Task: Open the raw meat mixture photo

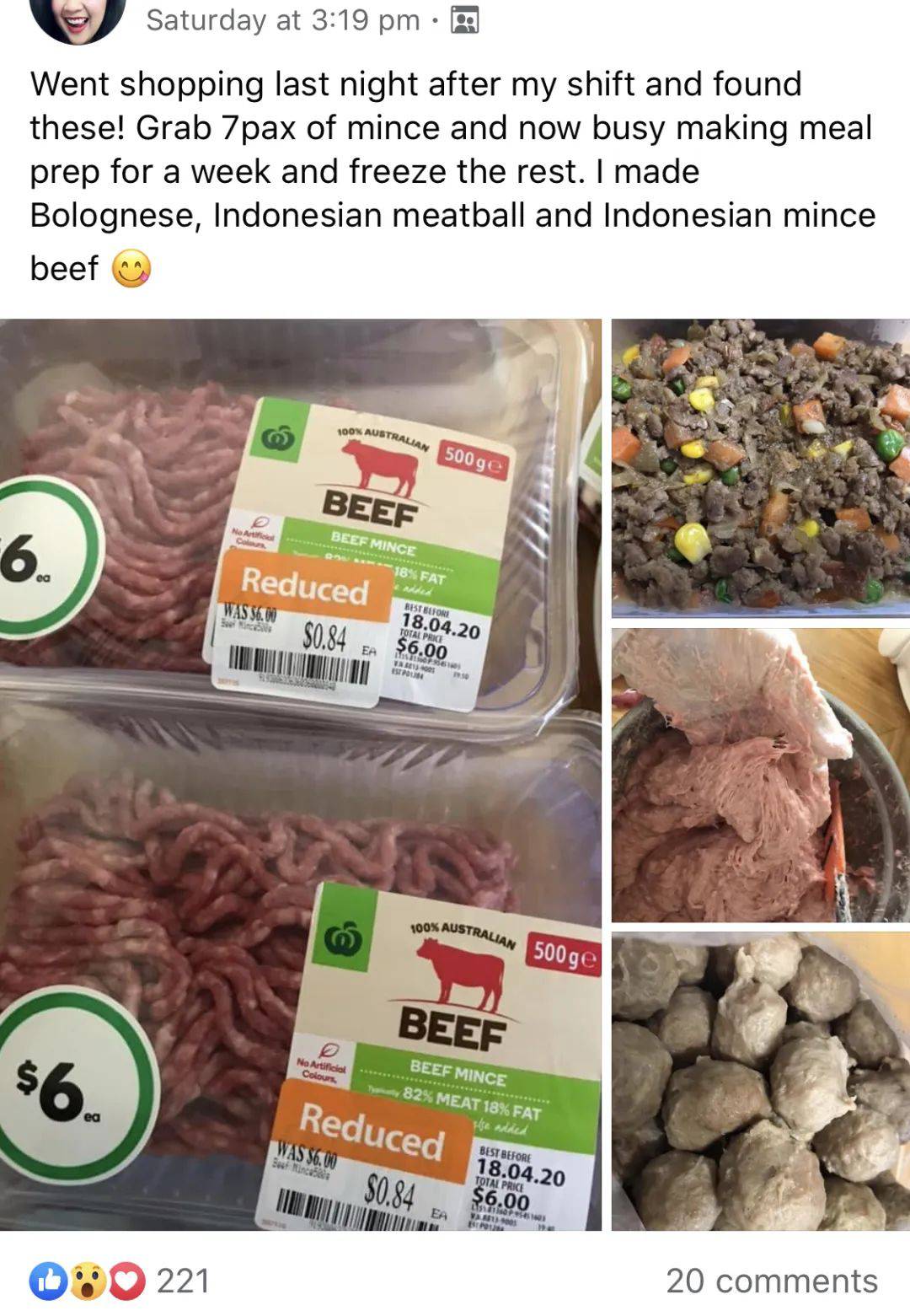Action: (x=760, y=774)
